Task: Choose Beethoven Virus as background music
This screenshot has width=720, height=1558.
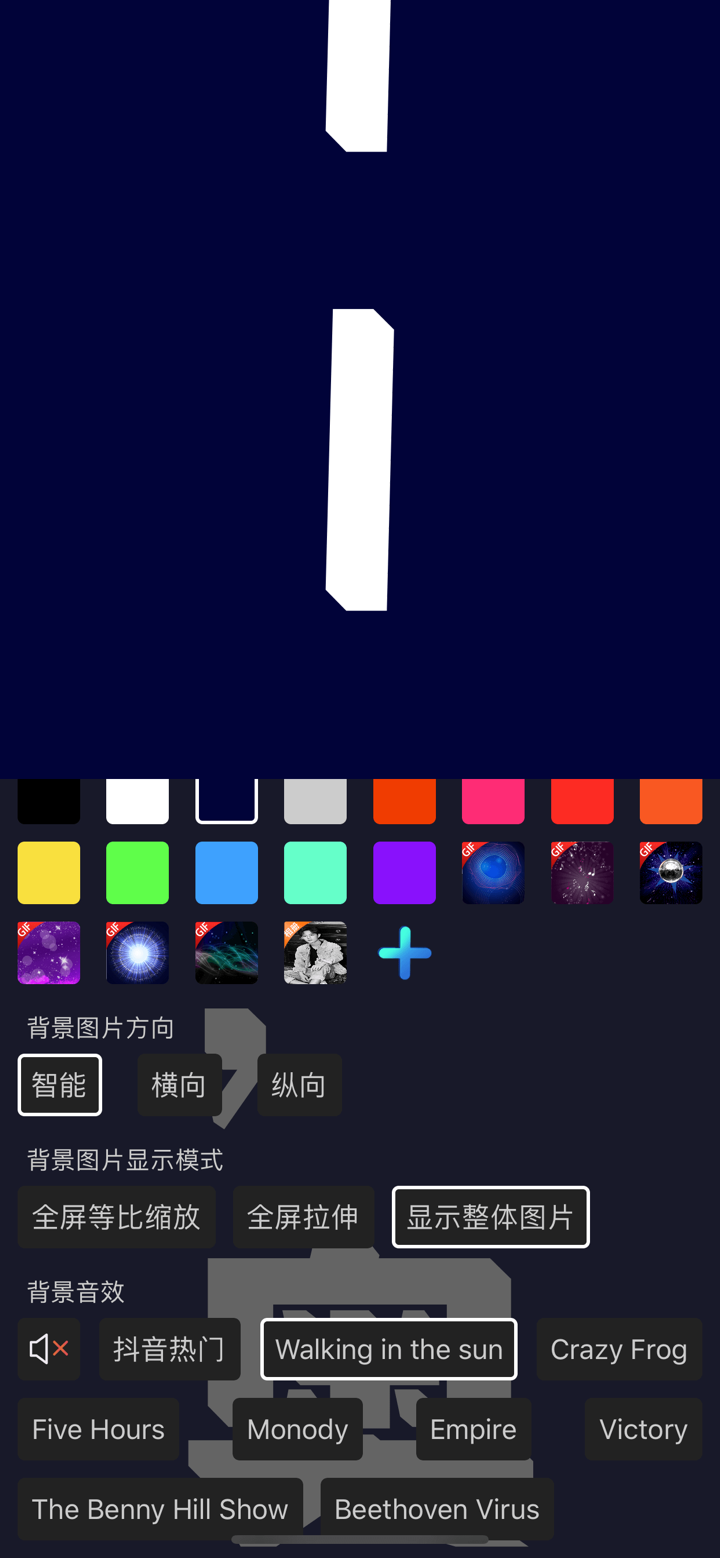Action: click(x=437, y=1509)
